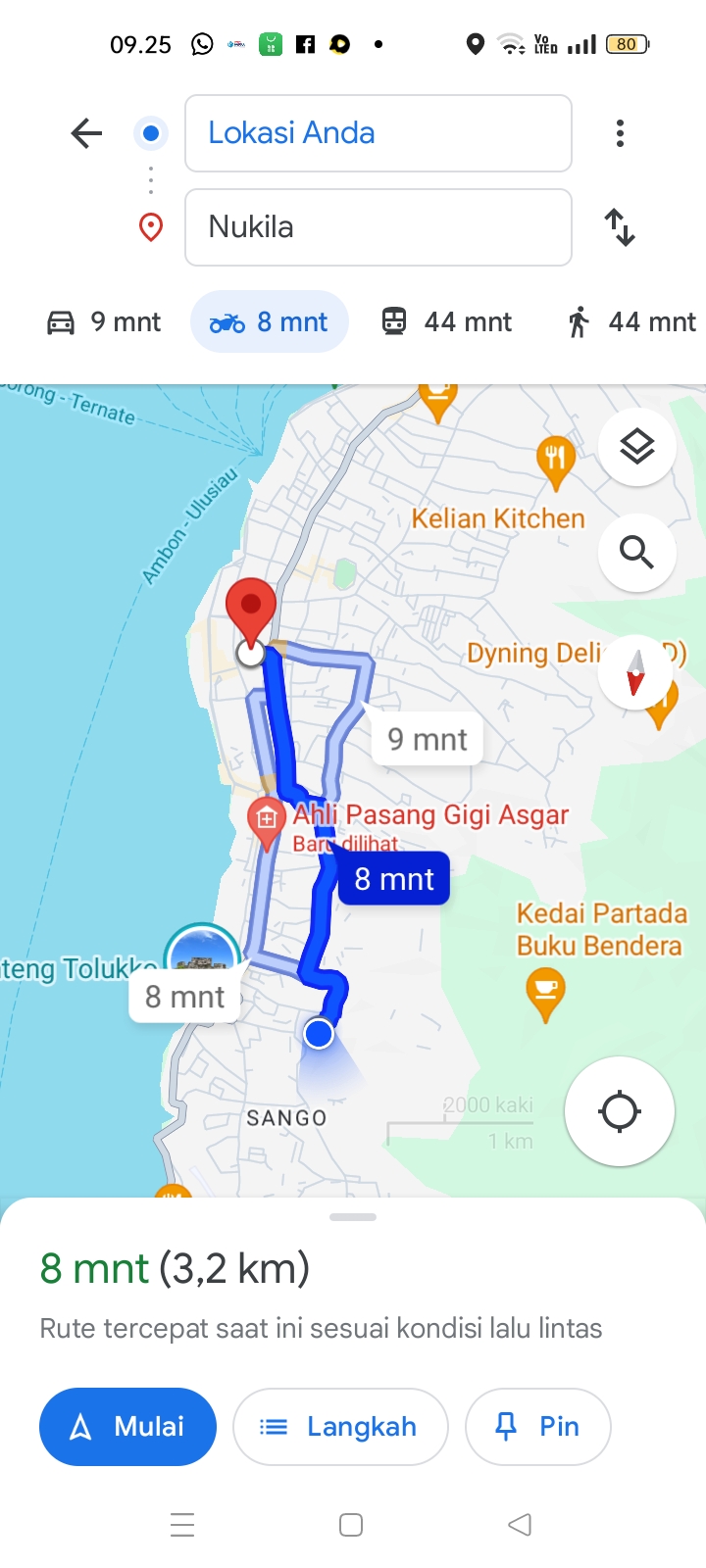View route steps via Langkah

pos(340,1427)
